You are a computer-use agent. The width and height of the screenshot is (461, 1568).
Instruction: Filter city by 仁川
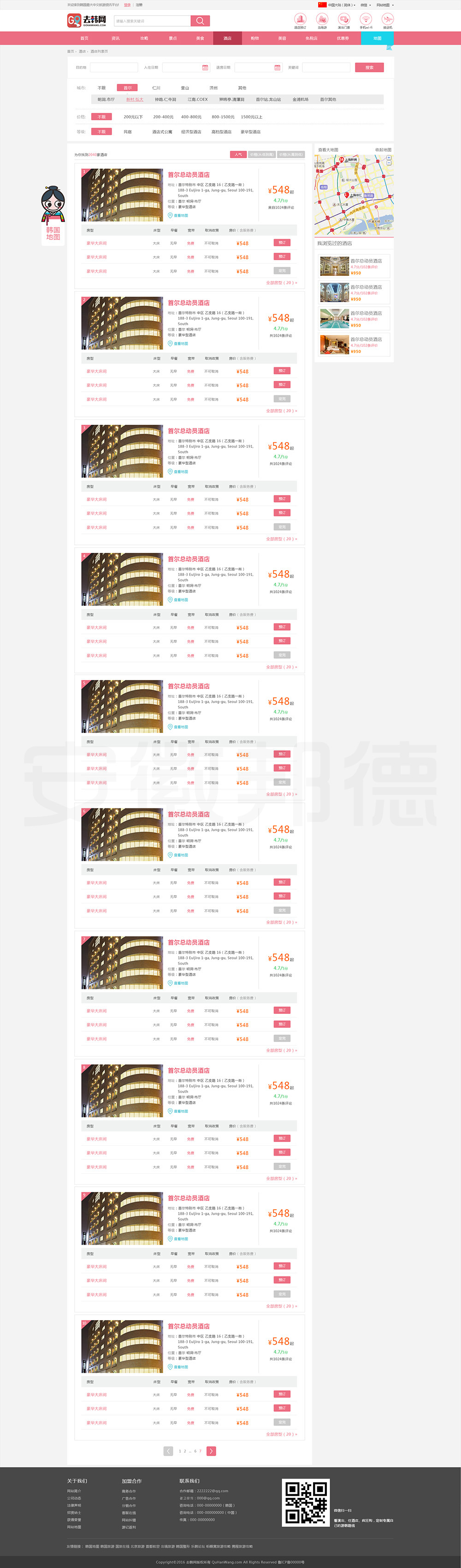point(156,88)
